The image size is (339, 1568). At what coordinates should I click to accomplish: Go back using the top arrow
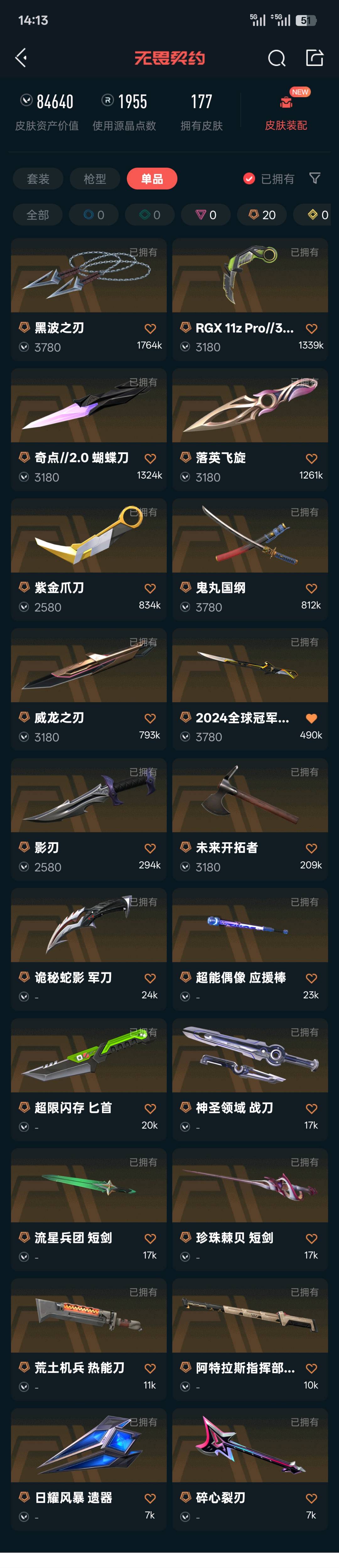tap(21, 58)
